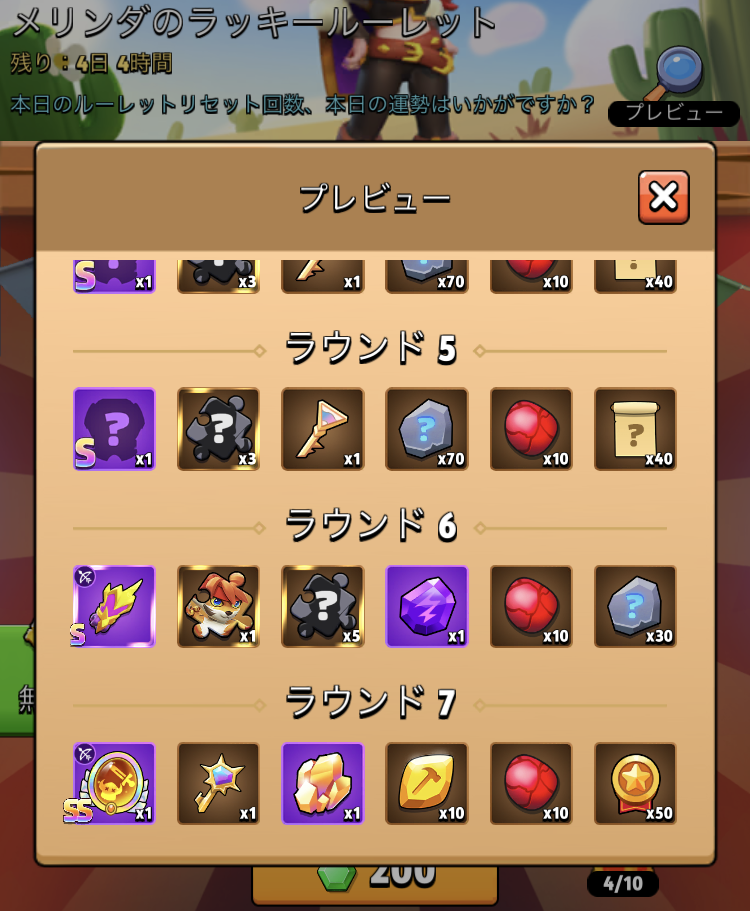Select the gold hammer x10 in ラウンド 7
This screenshot has width=750, height=911.
[x=427, y=783]
